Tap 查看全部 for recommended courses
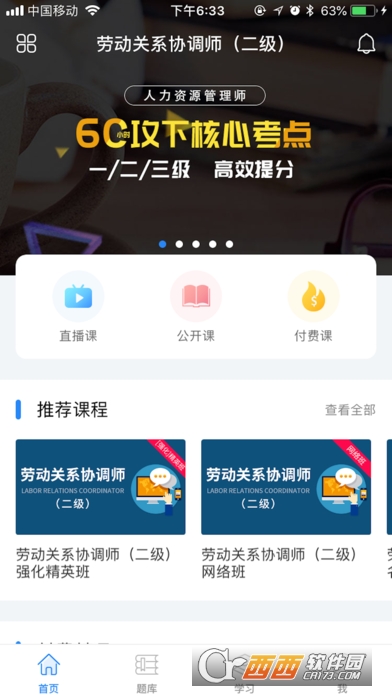Screen dimensions: 392x696 click(350, 410)
